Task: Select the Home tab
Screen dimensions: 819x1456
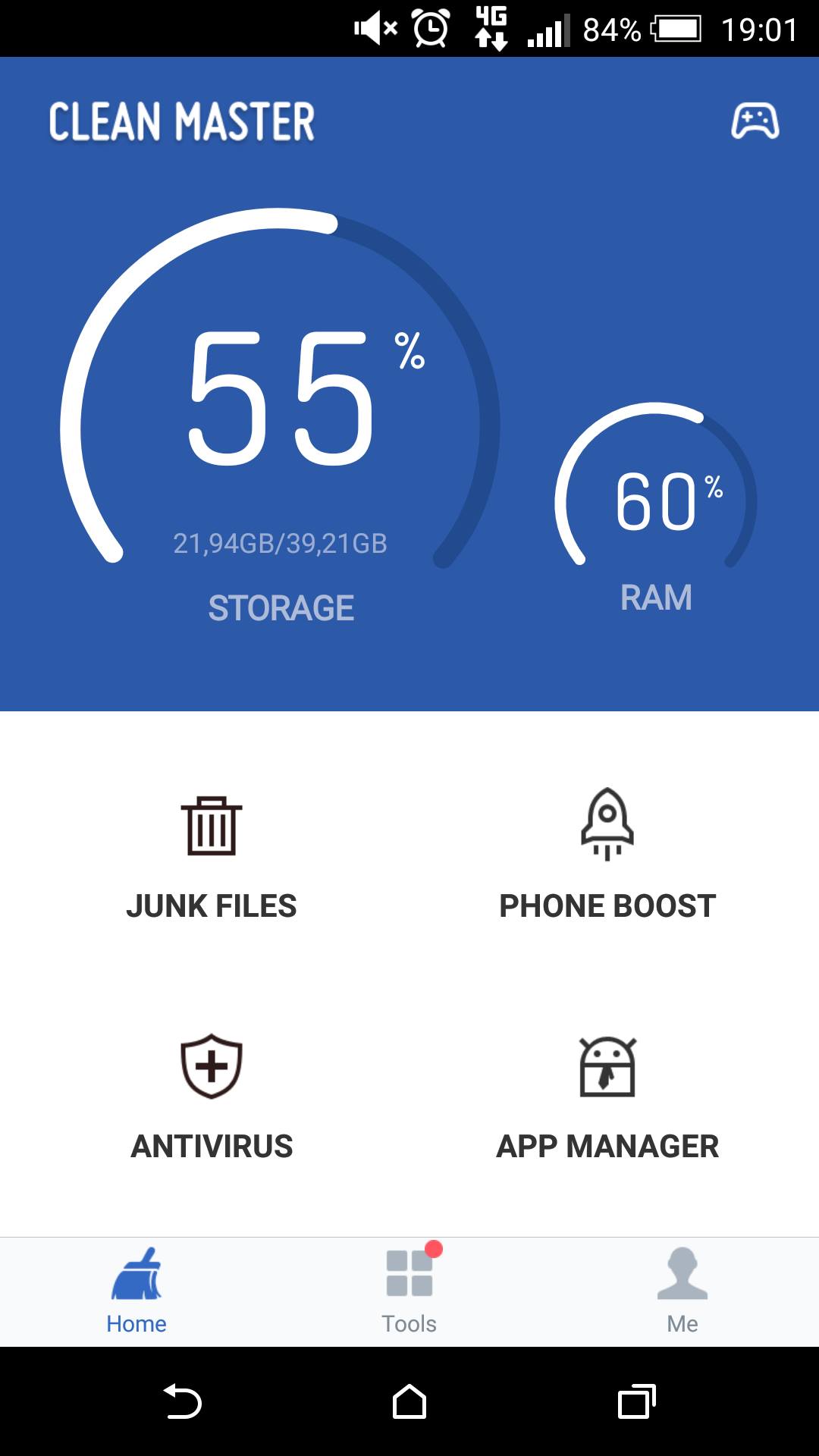Action: [x=136, y=1292]
